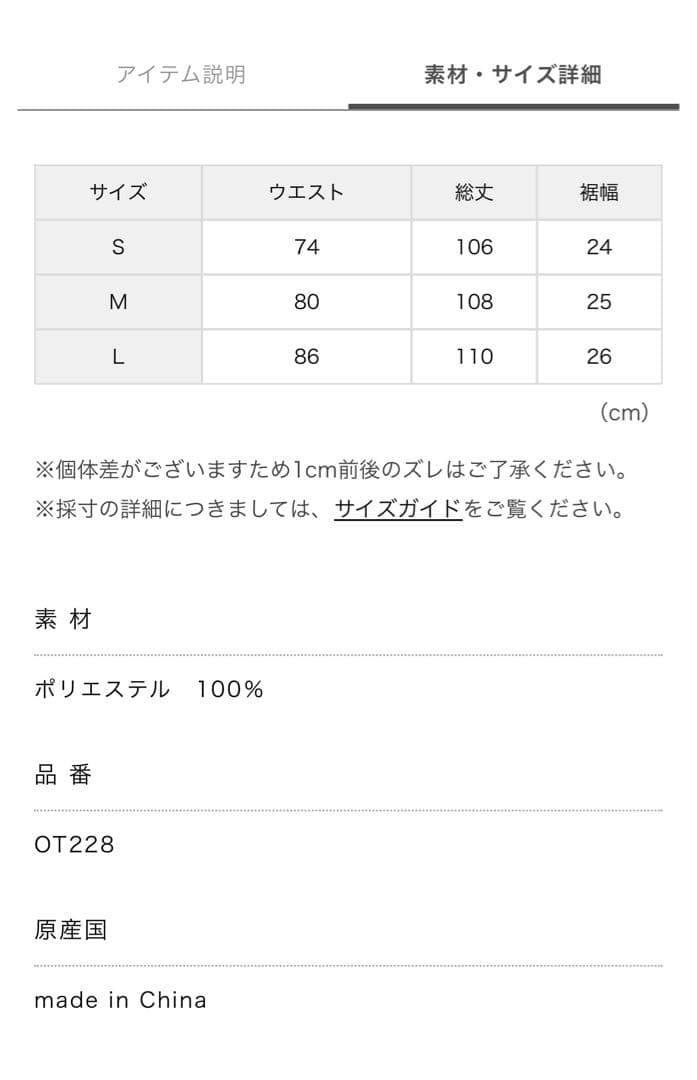Select the 素材・サイズ詳細 tab

pos(512,75)
